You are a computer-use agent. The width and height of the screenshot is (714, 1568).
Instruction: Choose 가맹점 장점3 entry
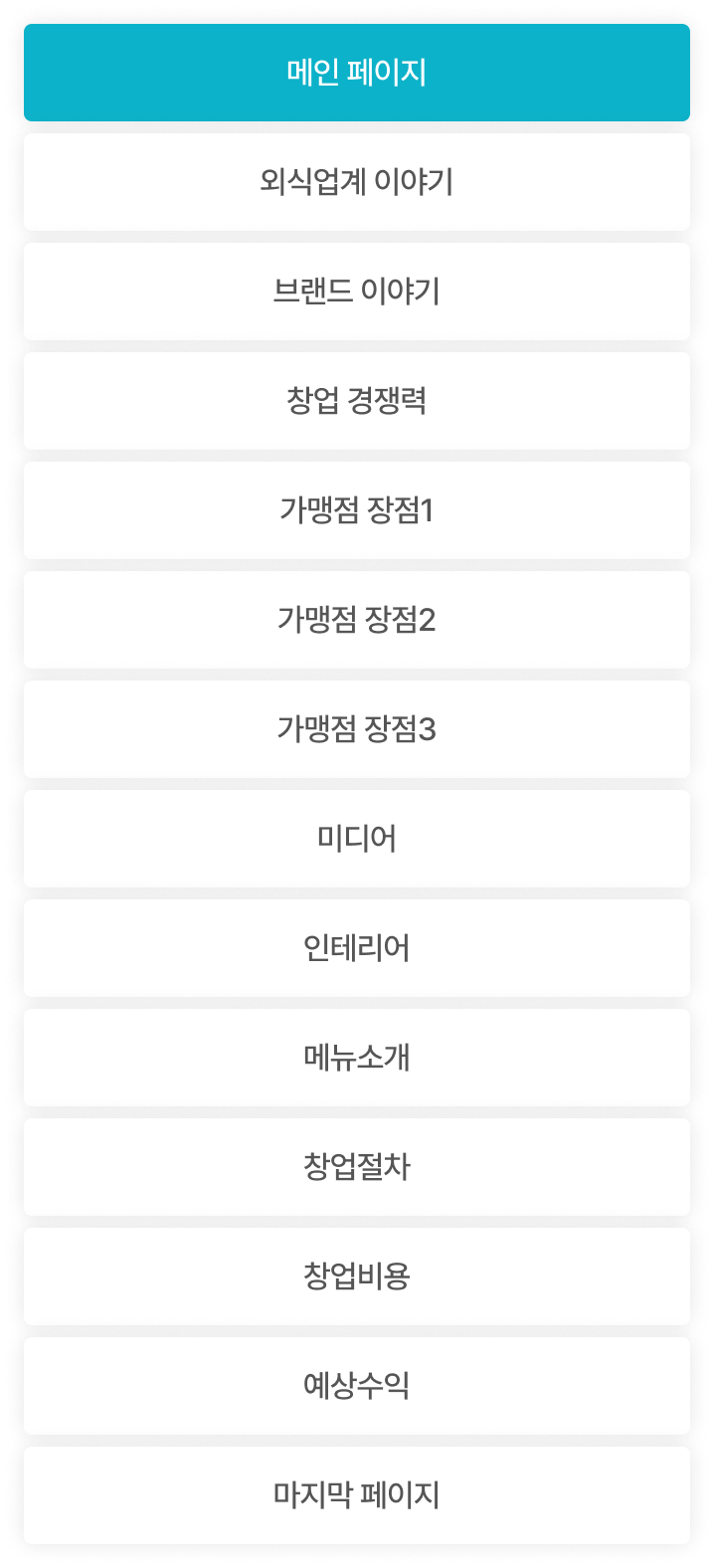[356, 729]
